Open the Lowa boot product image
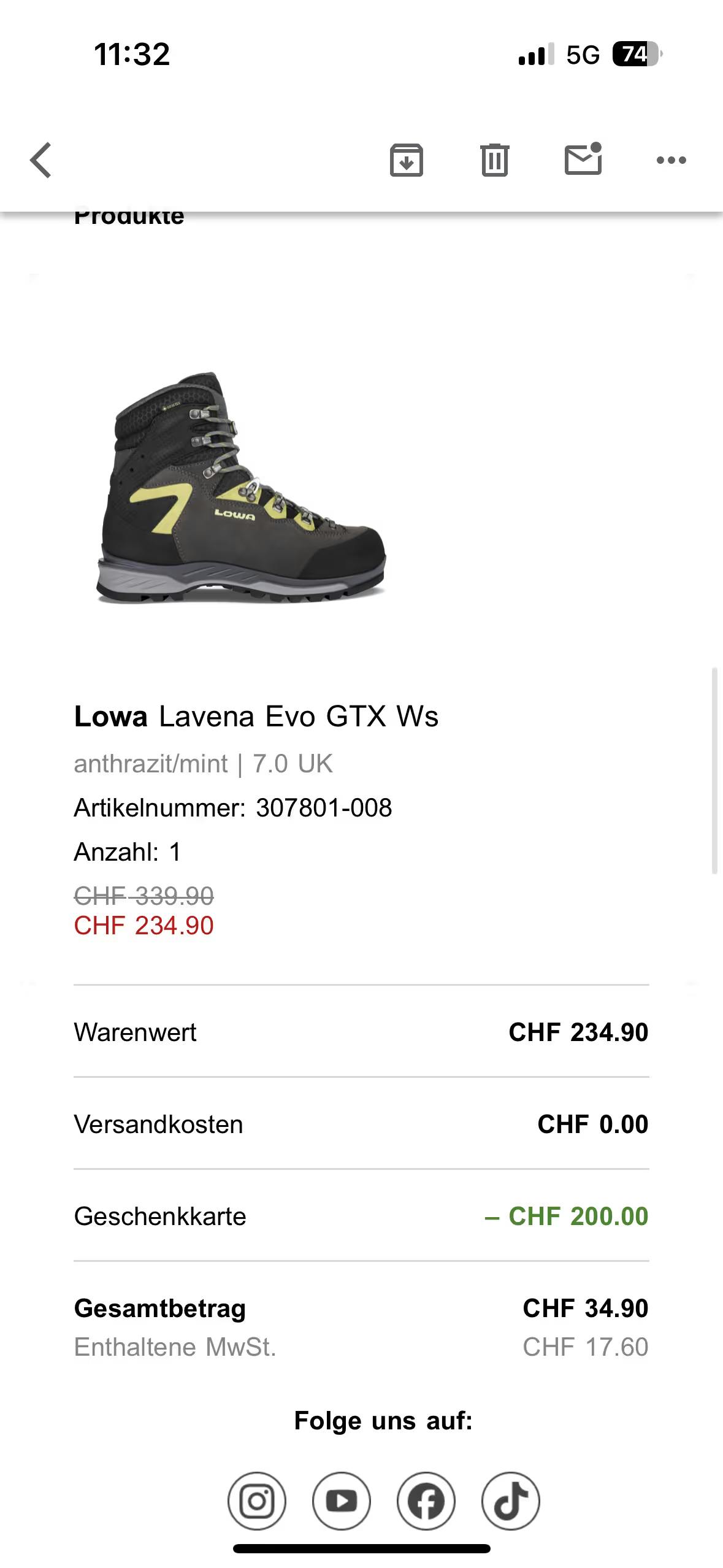Screen dimensions: 723x1568 pos(242,488)
